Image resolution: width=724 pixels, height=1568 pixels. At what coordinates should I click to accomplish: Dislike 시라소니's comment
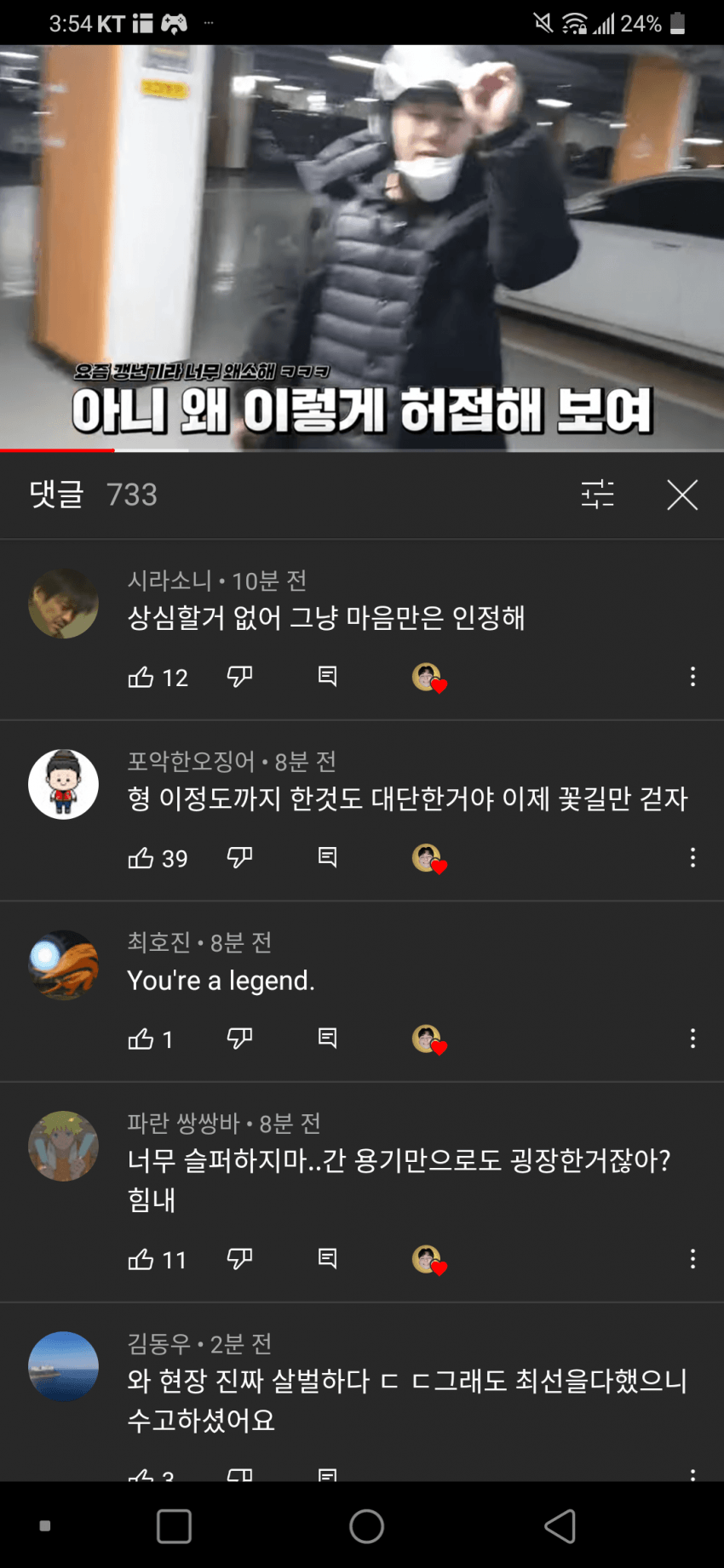pyautogui.click(x=239, y=677)
